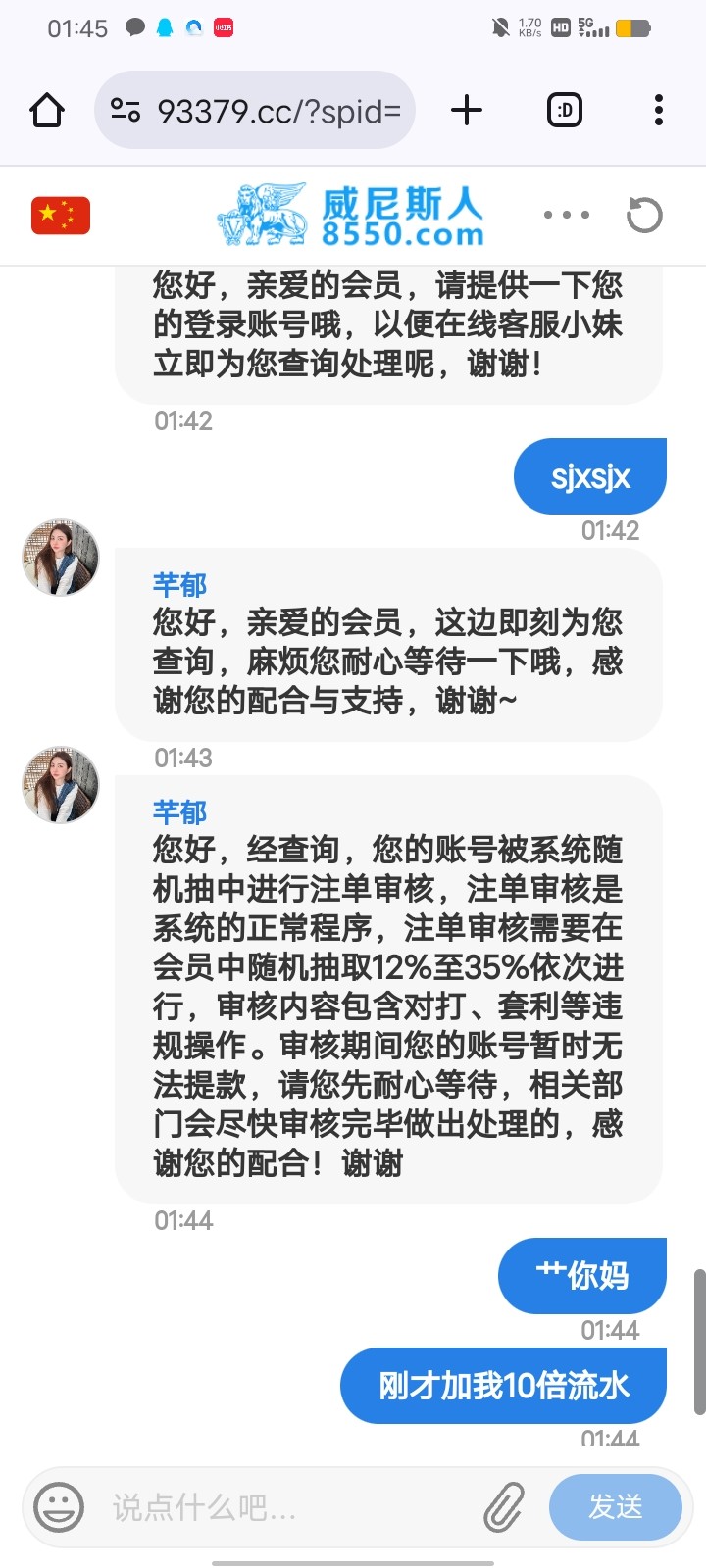View the site info icon in the address bar
Viewport: 706px width, 1568px height.
126,110
